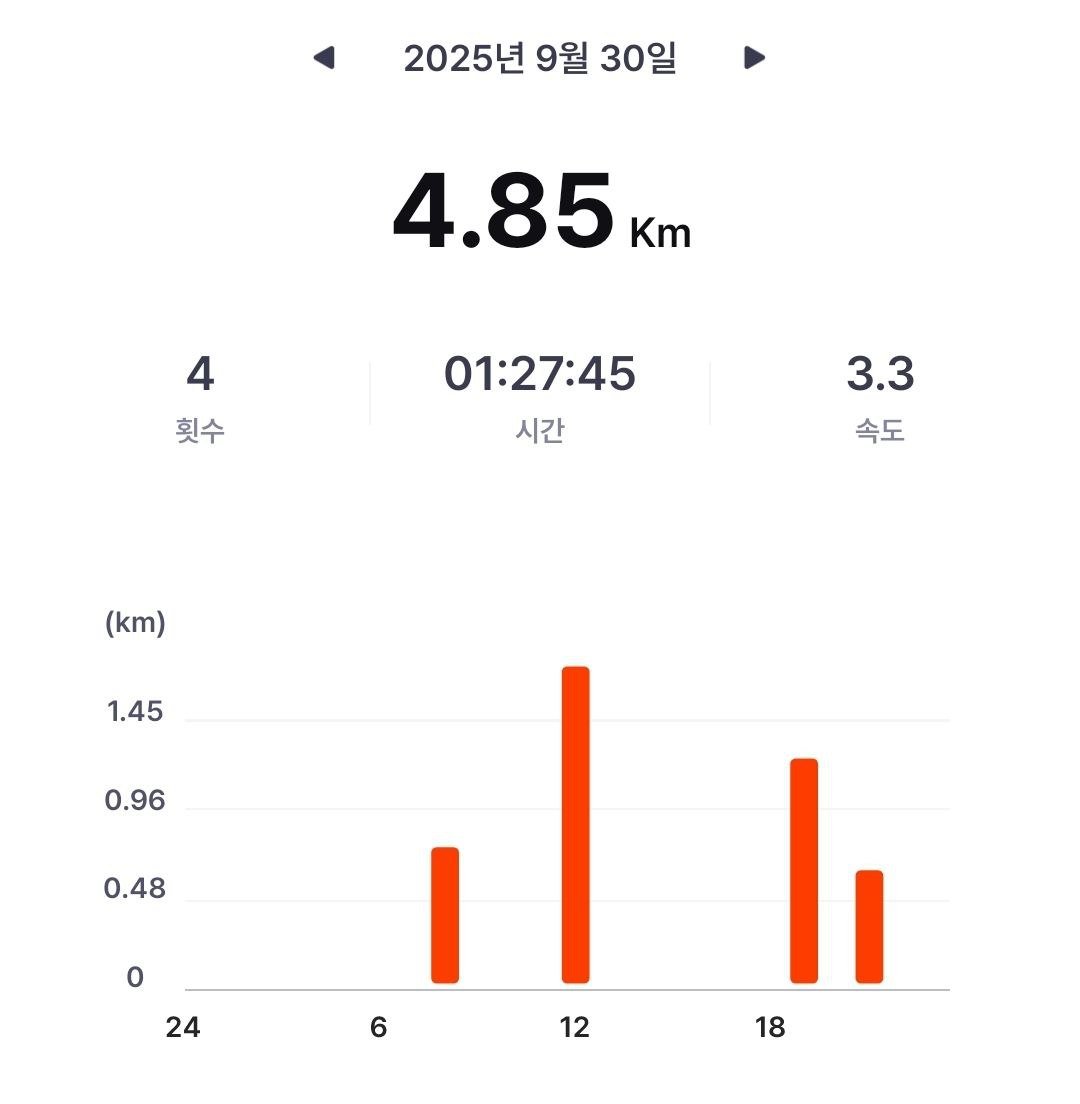Go to the next day's record
This screenshot has width=1080, height=1104.
coord(755,58)
